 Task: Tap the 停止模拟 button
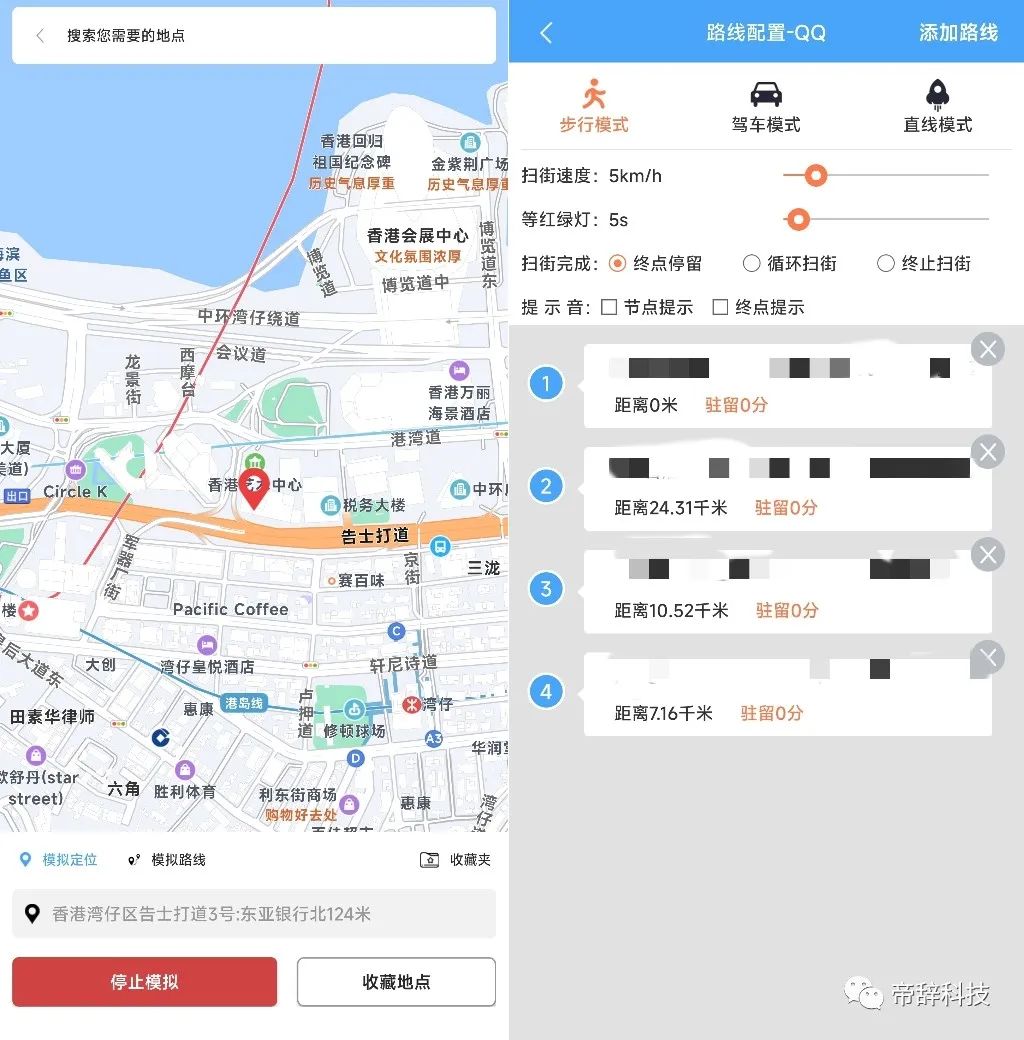point(144,981)
